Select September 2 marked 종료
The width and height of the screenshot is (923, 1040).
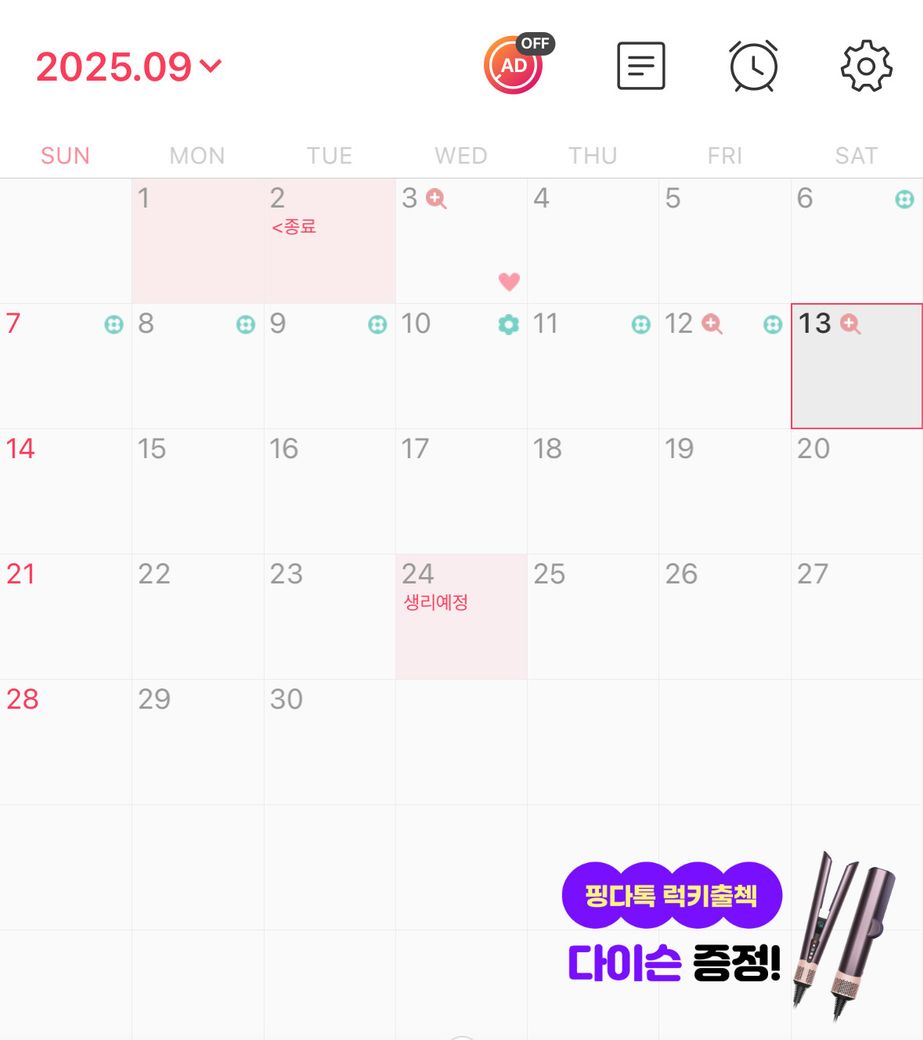329,241
